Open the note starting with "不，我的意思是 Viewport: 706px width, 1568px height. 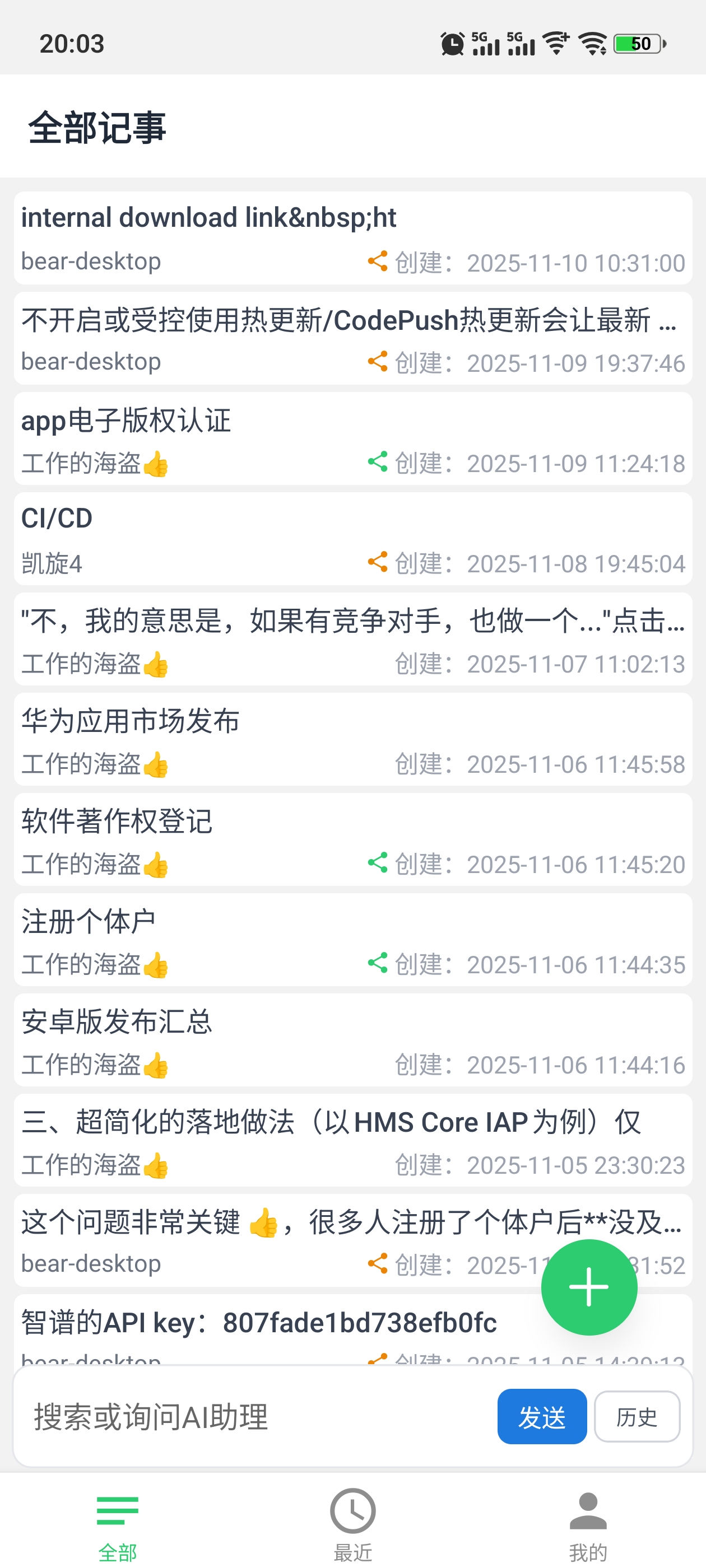(352, 622)
